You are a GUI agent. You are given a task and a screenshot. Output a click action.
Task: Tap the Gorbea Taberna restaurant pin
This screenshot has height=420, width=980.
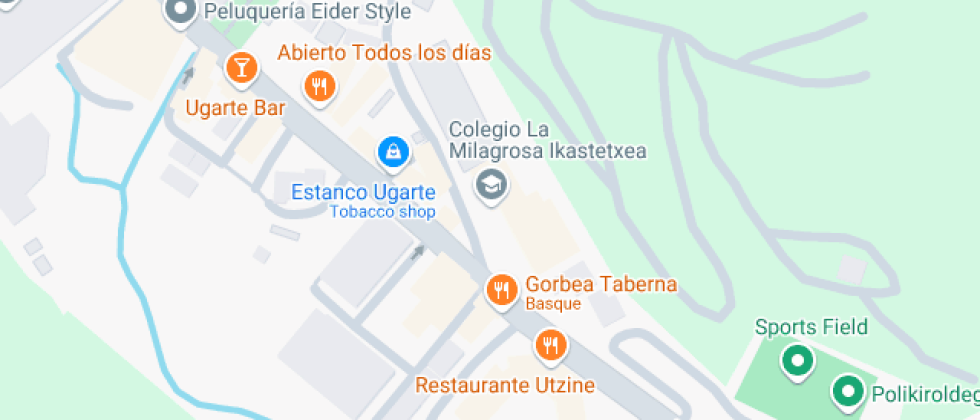click(x=500, y=290)
